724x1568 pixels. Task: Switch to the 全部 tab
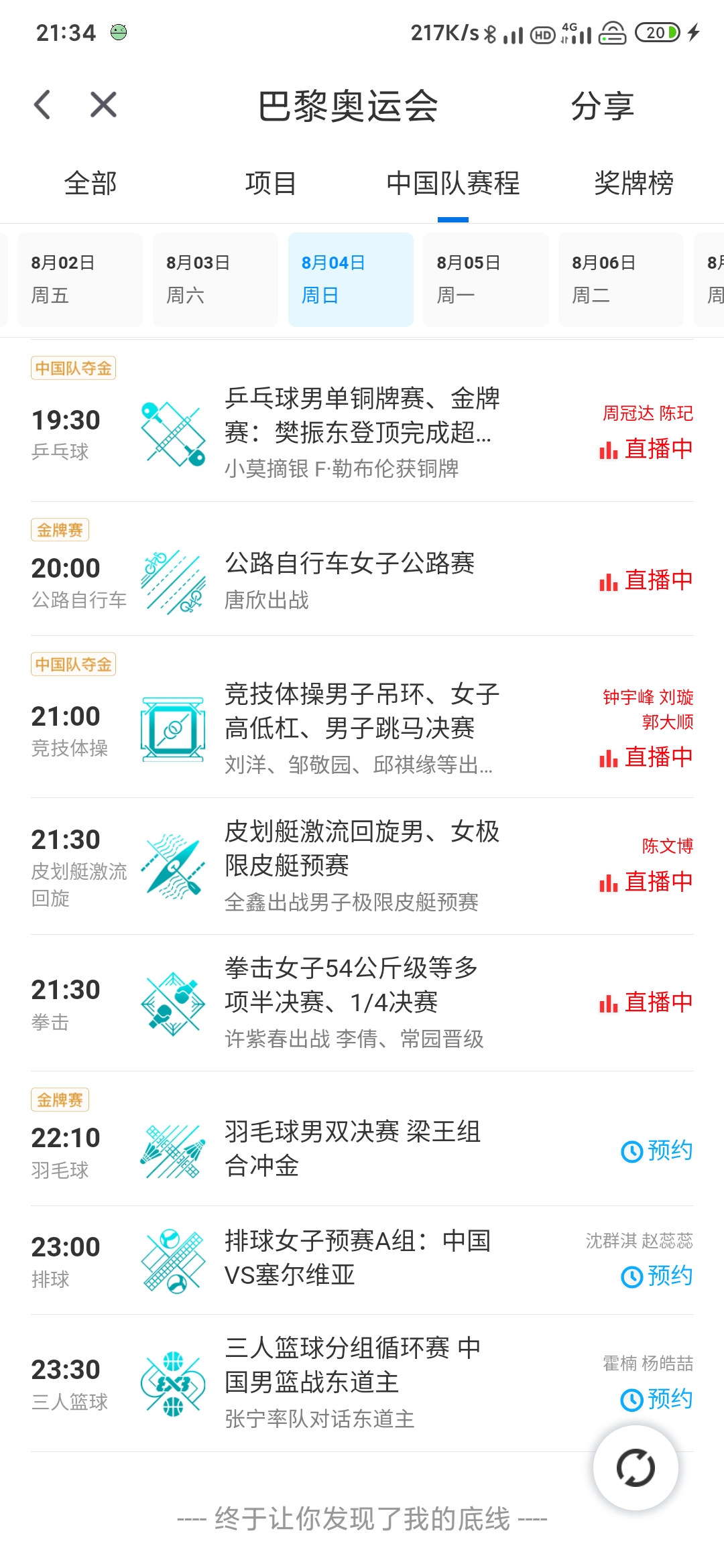(90, 183)
